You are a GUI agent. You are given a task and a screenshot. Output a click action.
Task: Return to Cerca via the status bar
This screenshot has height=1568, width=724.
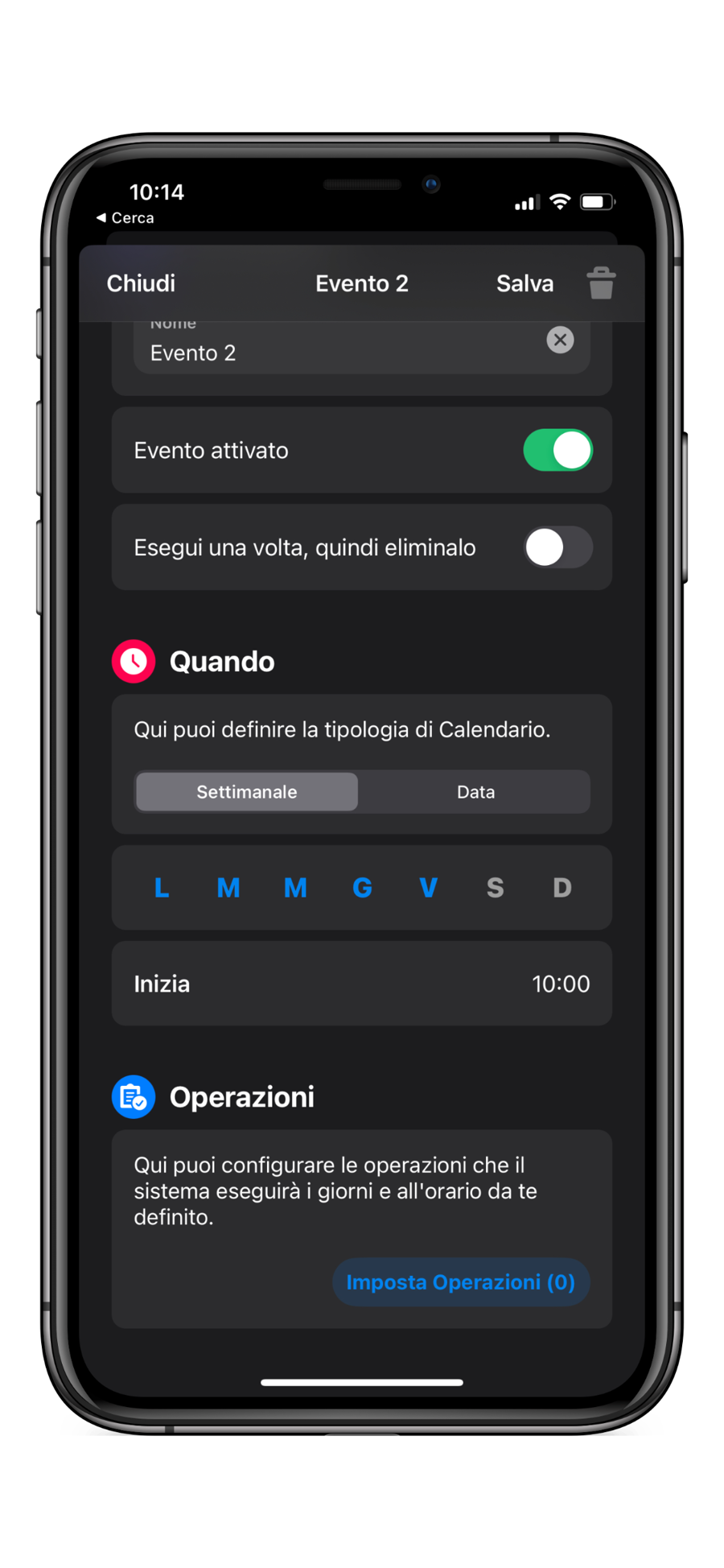125,217
